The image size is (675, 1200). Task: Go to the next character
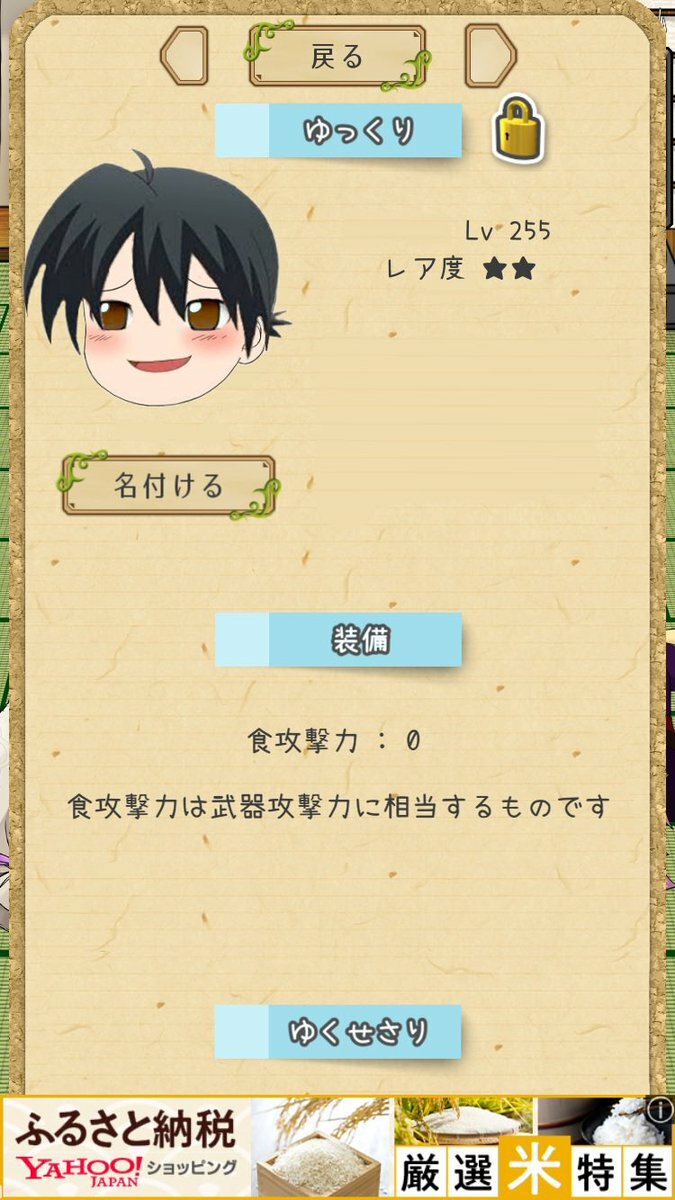[x=490, y=56]
